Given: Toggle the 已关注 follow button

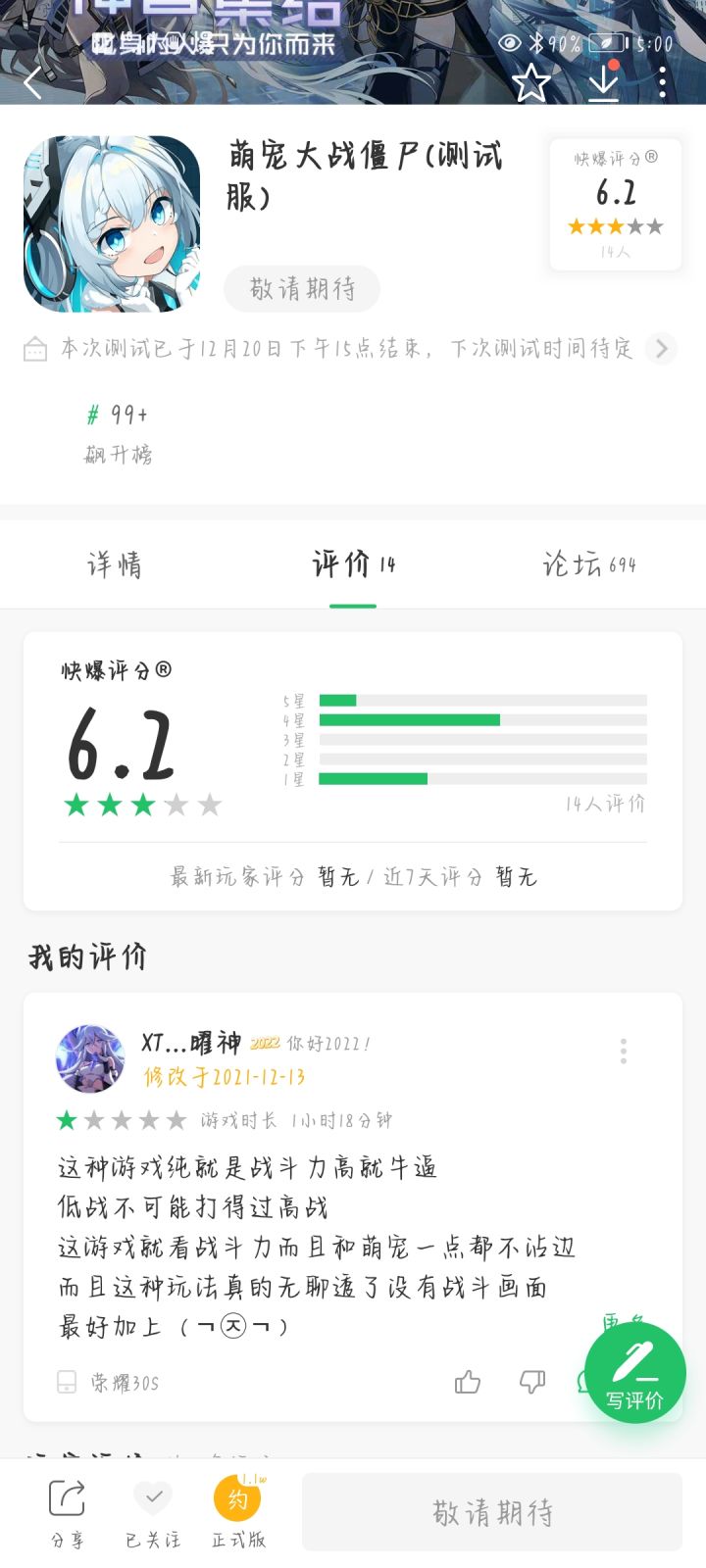Looking at the screenshot, I should (x=153, y=1512).
